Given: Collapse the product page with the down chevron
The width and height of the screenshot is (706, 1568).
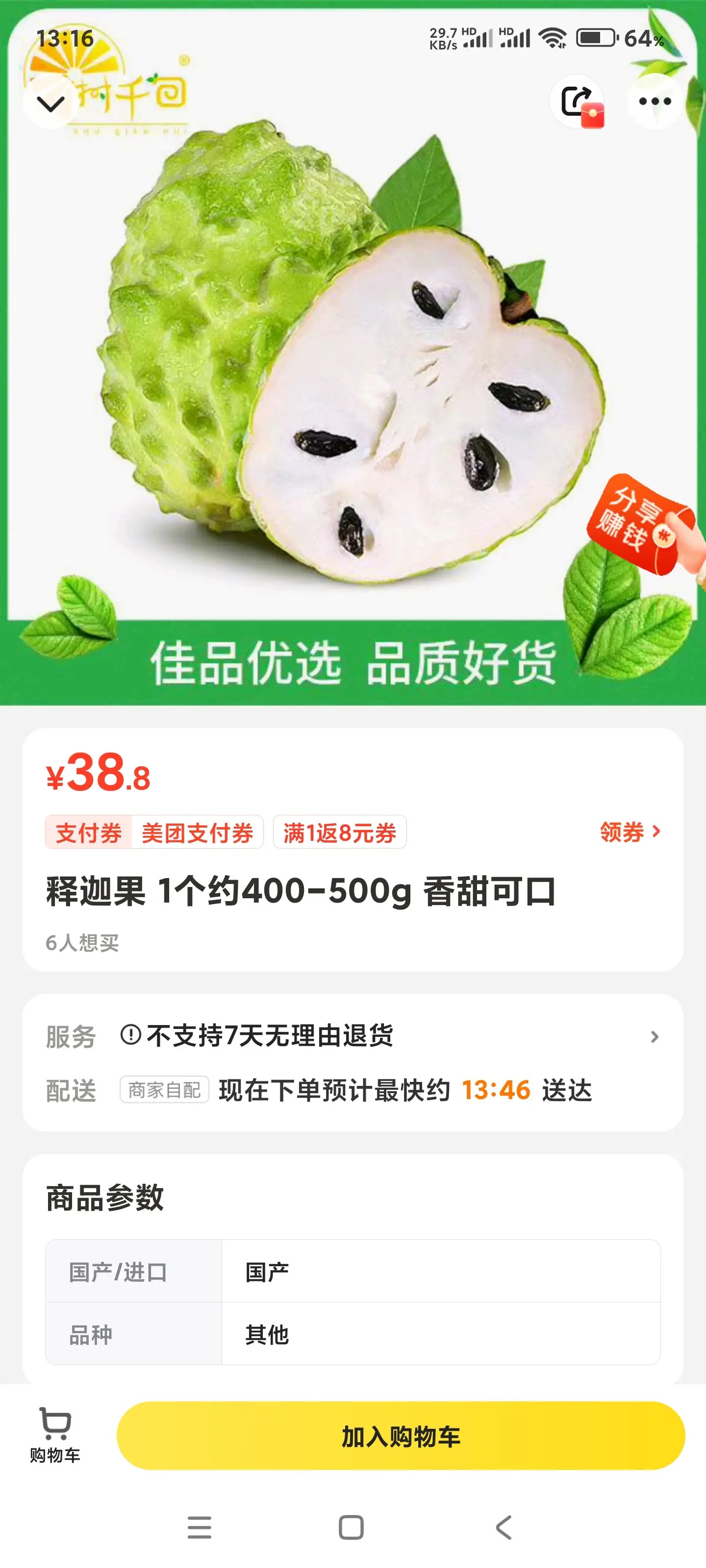Looking at the screenshot, I should (x=50, y=103).
